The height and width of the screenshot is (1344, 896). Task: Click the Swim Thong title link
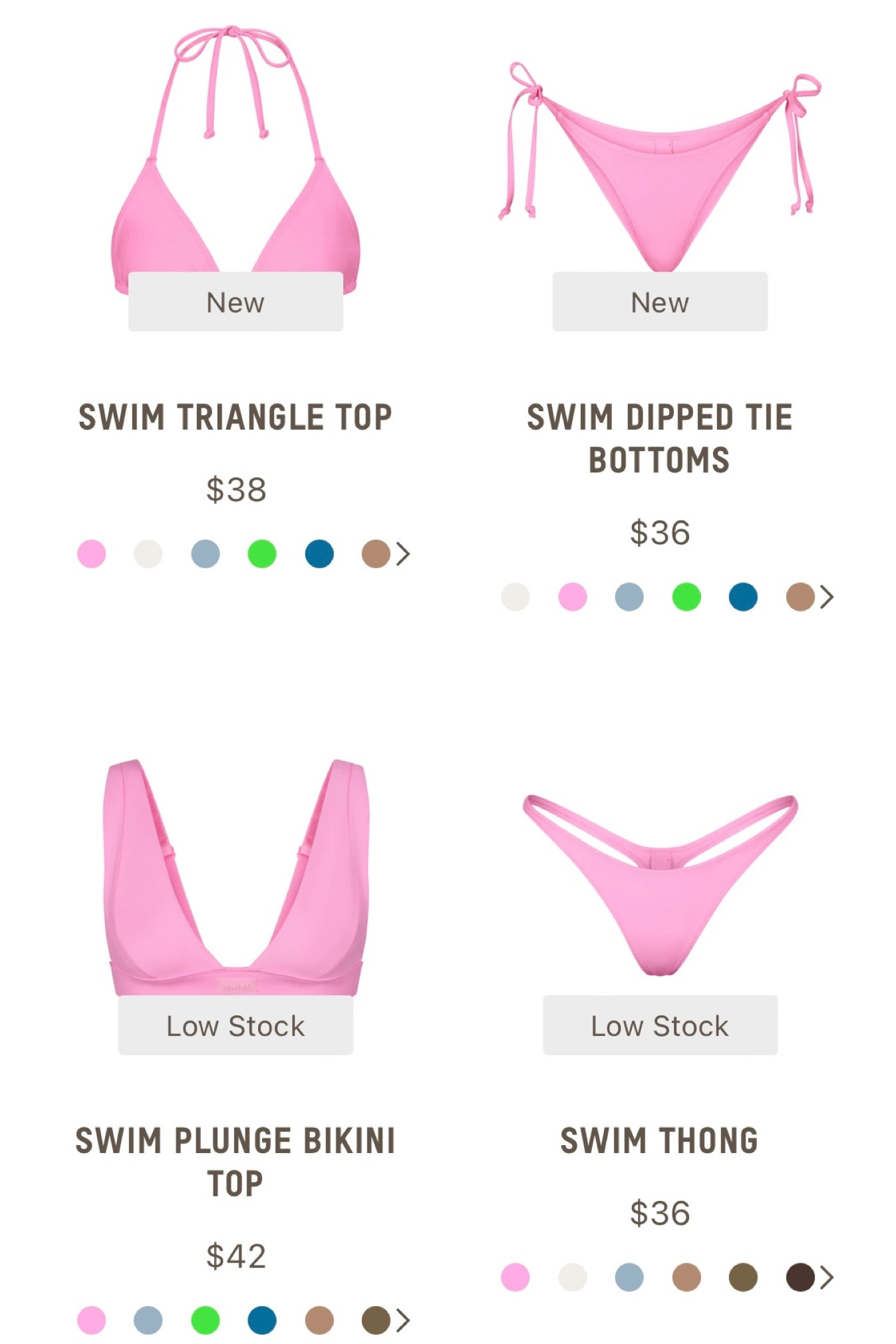[x=659, y=1140]
